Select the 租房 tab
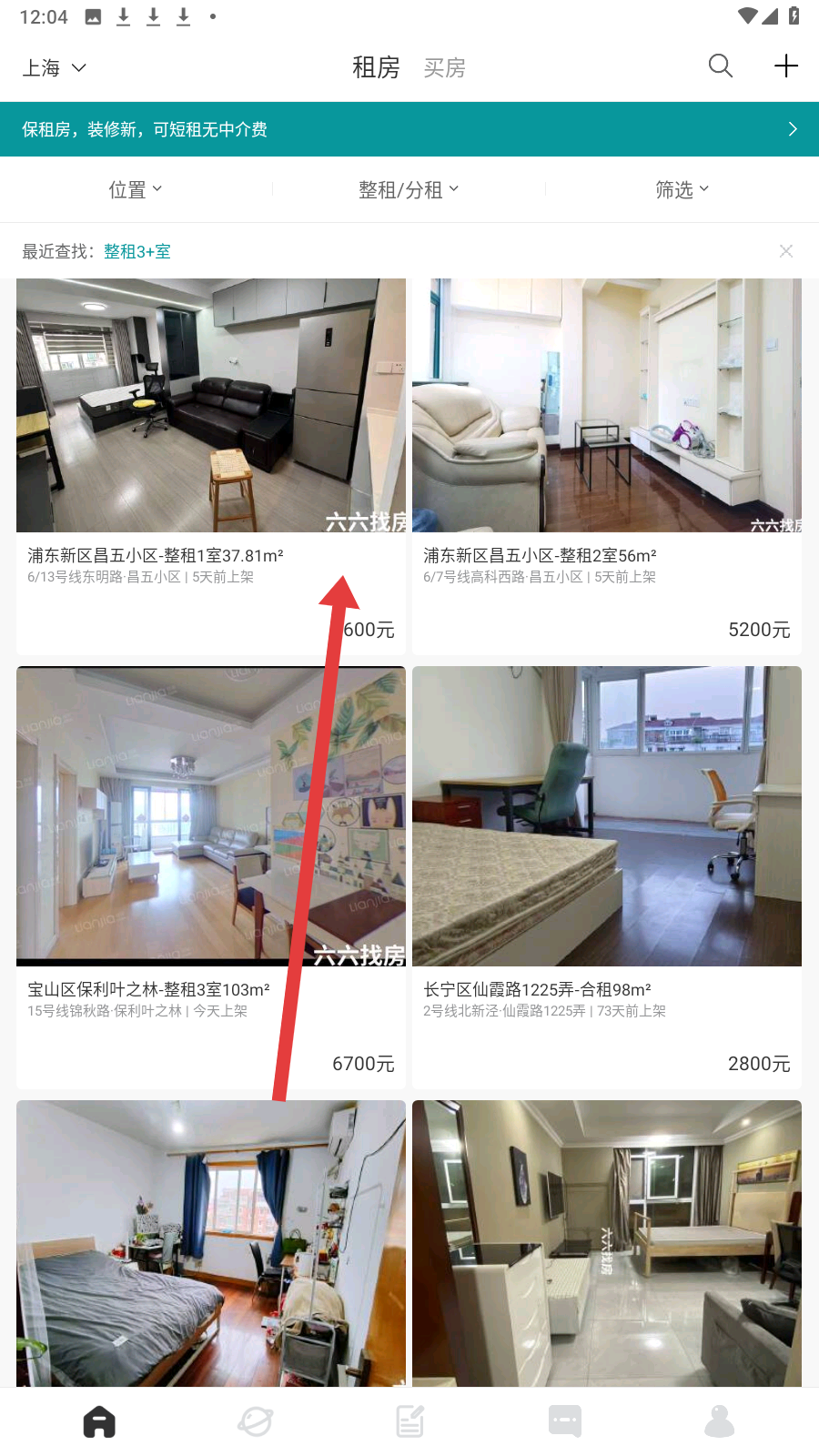The image size is (819, 1456). tap(376, 68)
